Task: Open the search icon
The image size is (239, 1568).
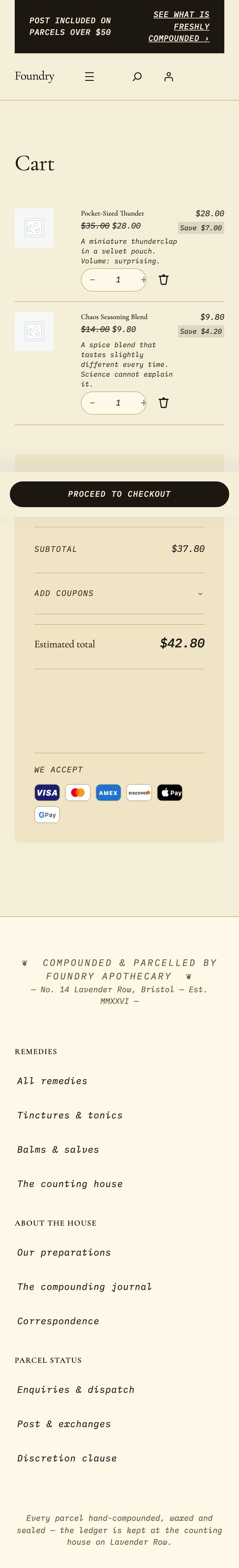Action: pyautogui.click(x=137, y=77)
